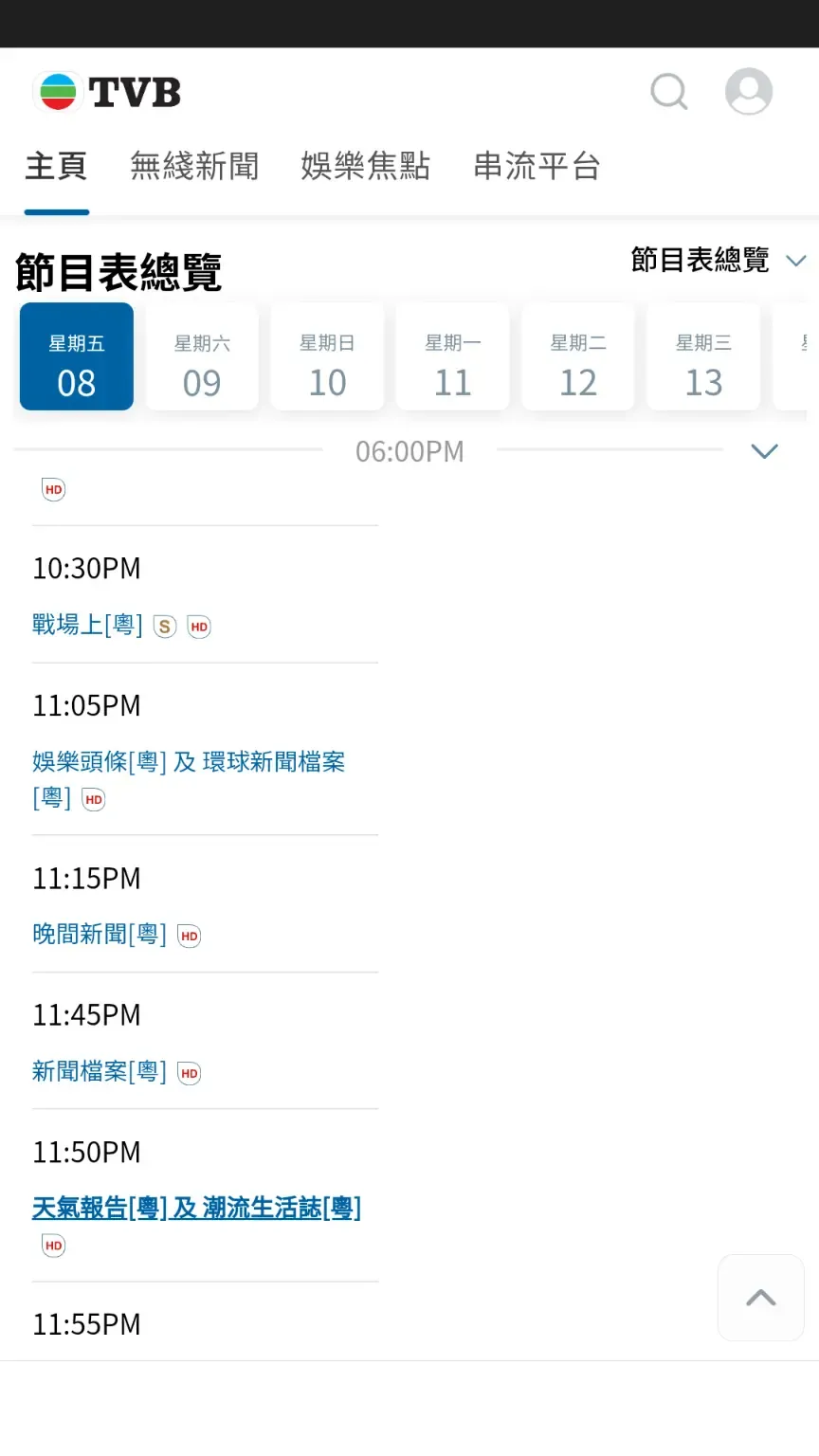This screenshot has width=819, height=1456.
Task: Switch to the 串流平台 tab
Action: (536, 166)
